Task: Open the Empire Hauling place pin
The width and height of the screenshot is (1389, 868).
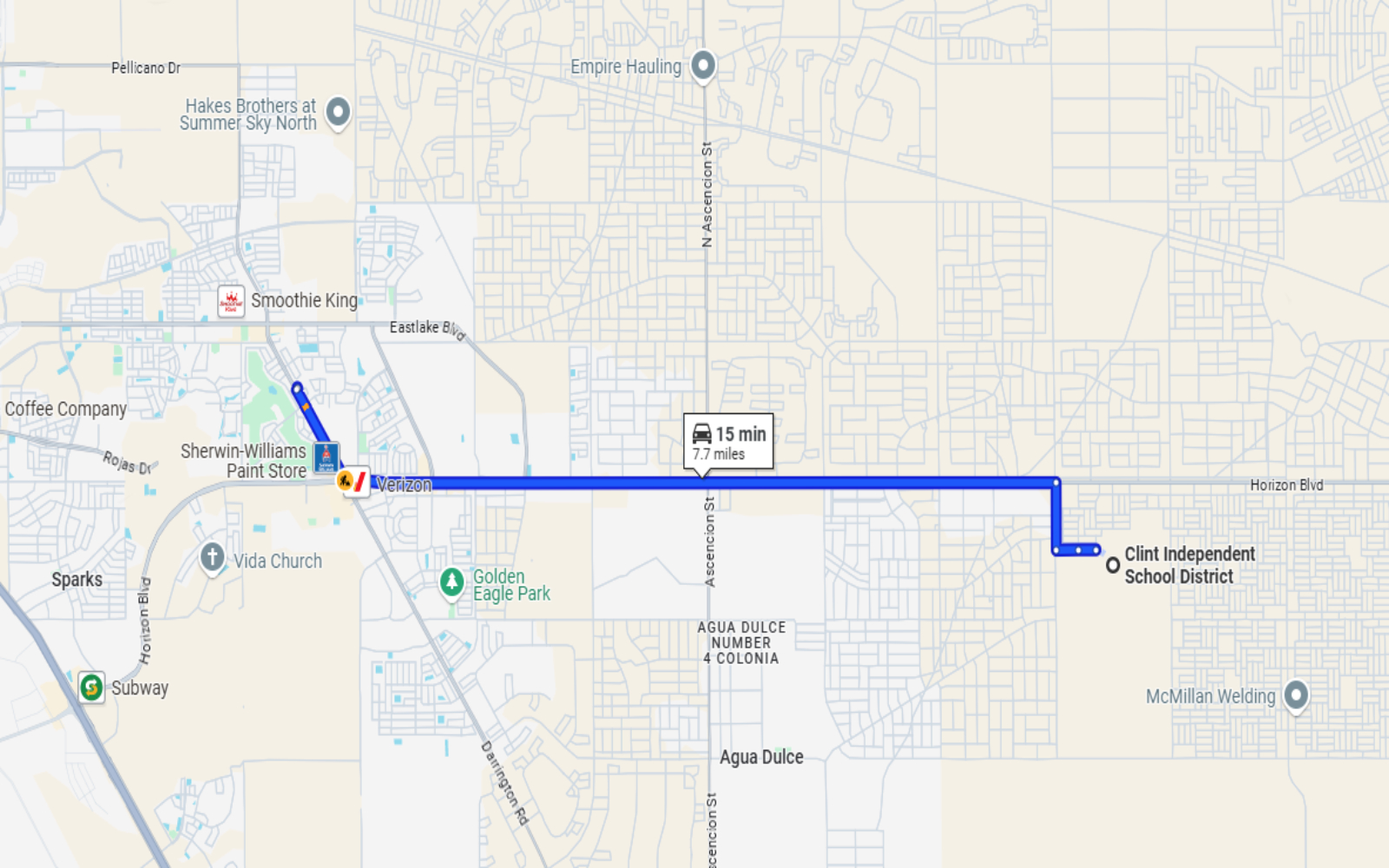Action: click(702, 65)
